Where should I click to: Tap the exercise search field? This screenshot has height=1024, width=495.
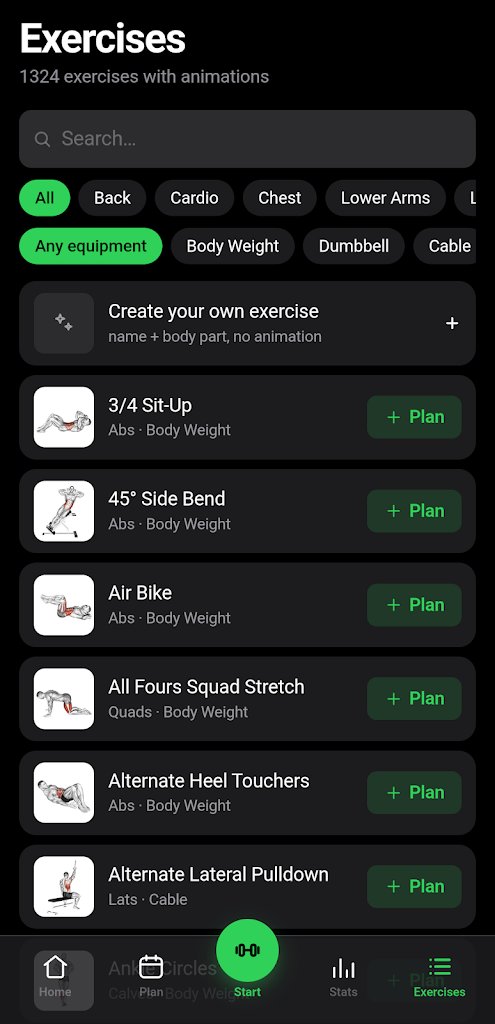pos(247,138)
